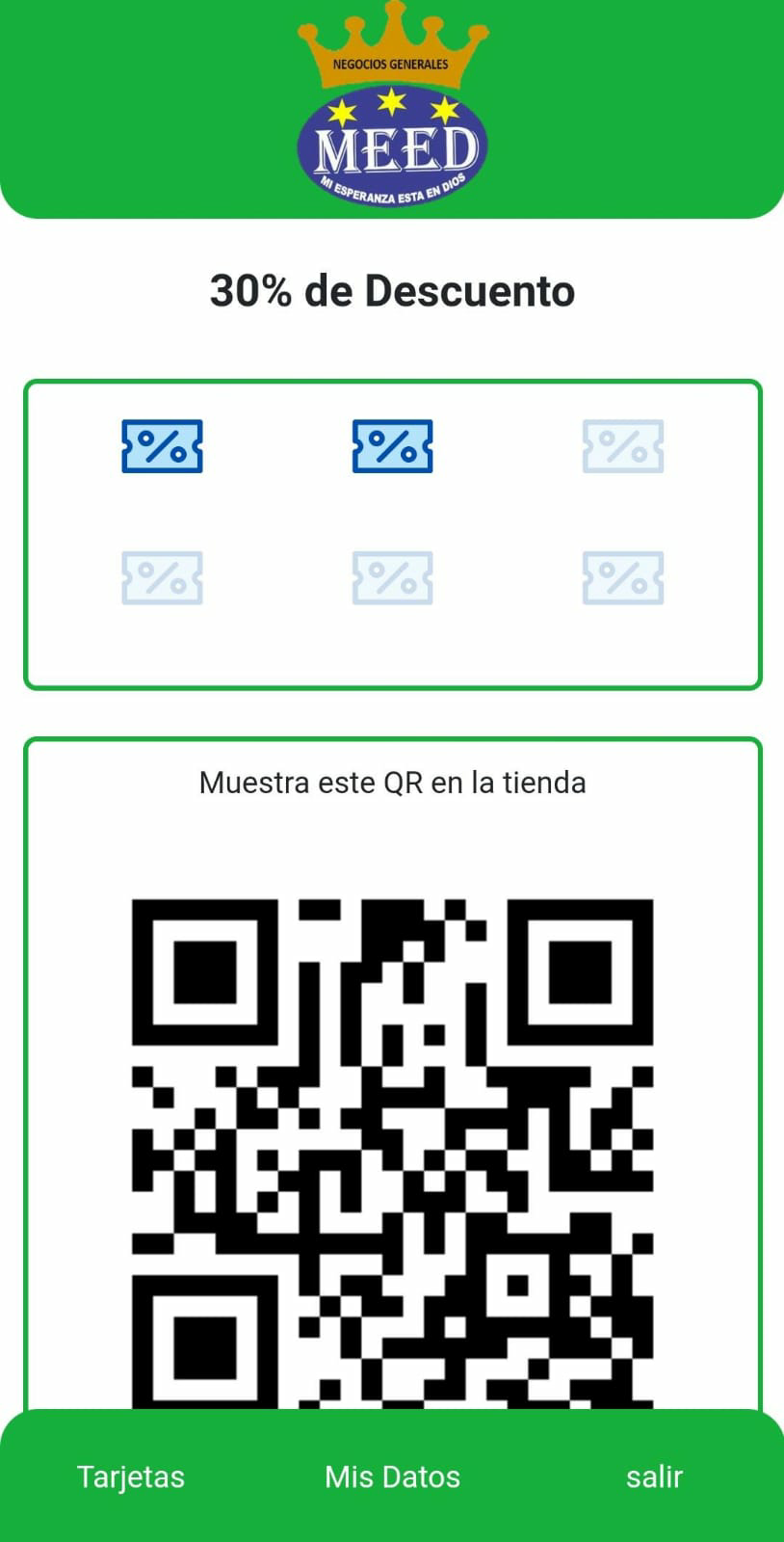
Task: Tap salir to log out
Action: click(x=654, y=1476)
